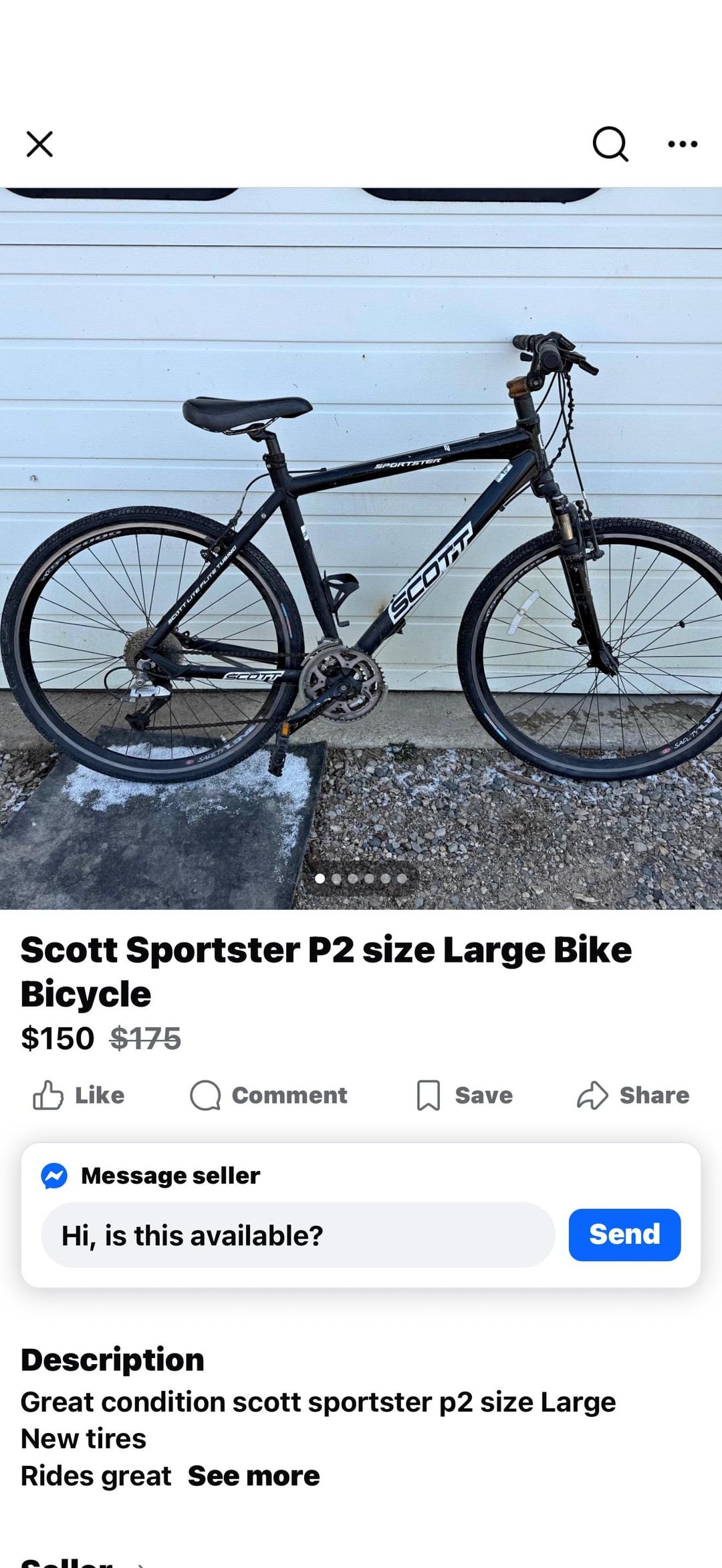
Task: Like this bike listing
Action: click(79, 1095)
